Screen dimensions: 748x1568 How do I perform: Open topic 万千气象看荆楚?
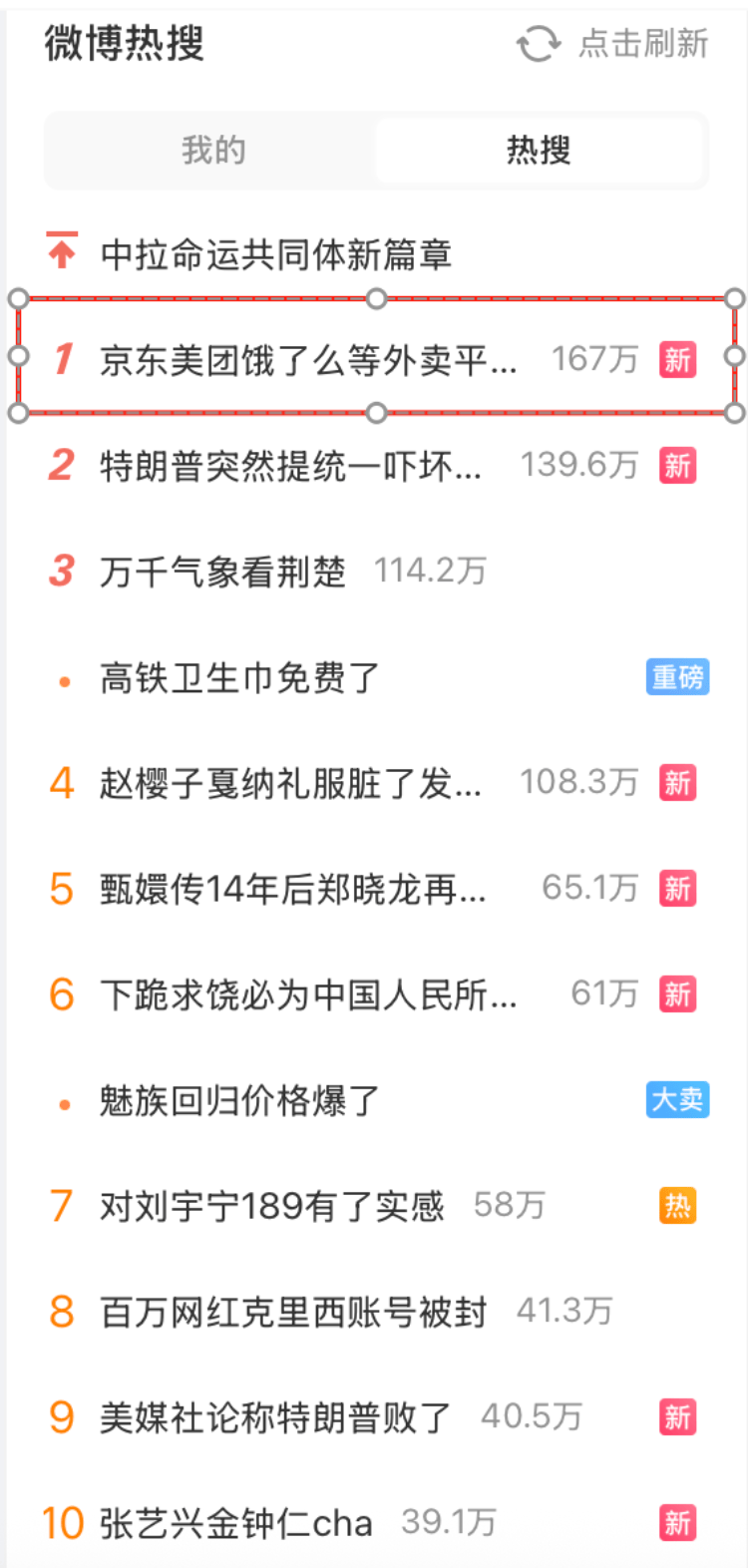[221, 573]
